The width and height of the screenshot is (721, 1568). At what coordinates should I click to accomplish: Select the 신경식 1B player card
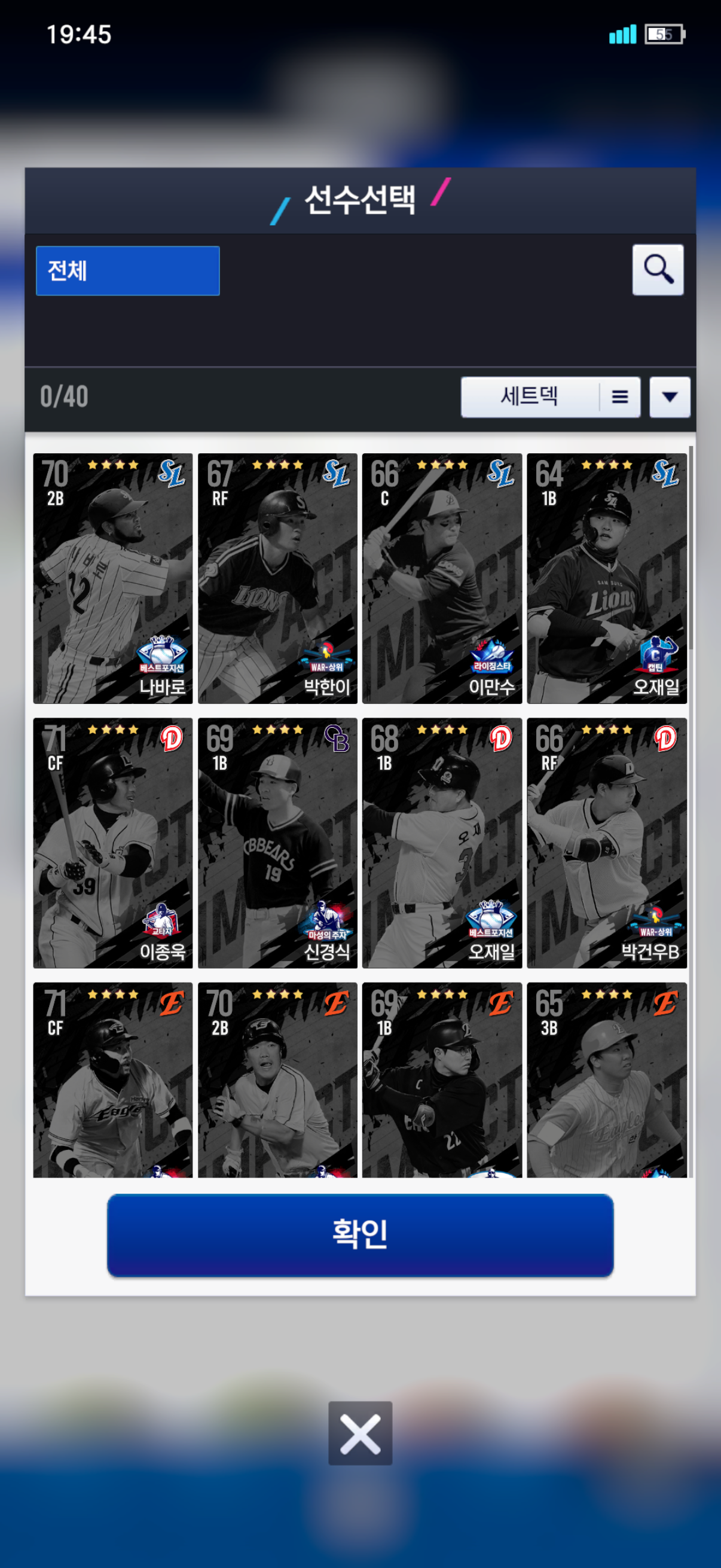tap(277, 843)
